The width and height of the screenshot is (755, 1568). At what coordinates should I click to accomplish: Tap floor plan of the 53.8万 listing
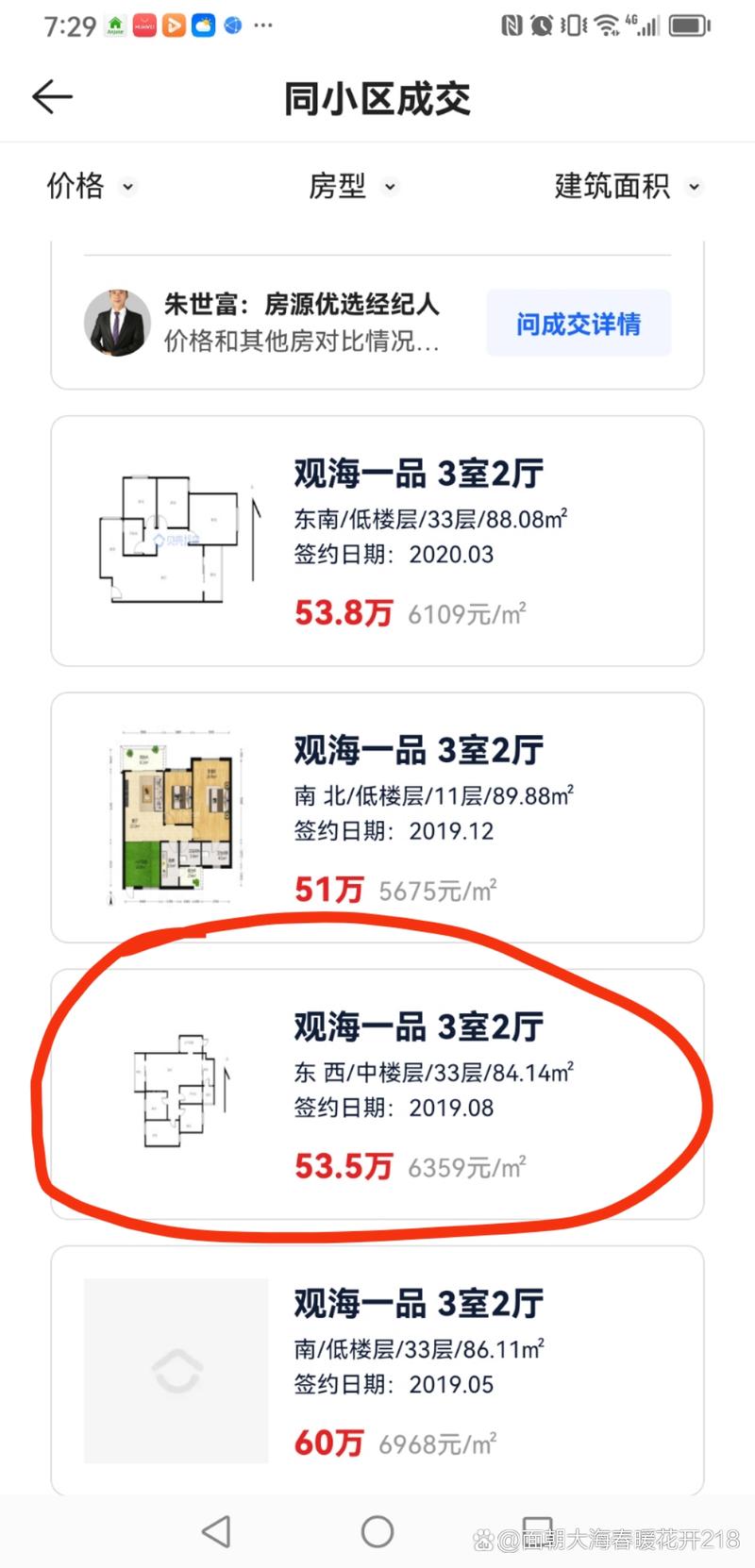[176, 540]
